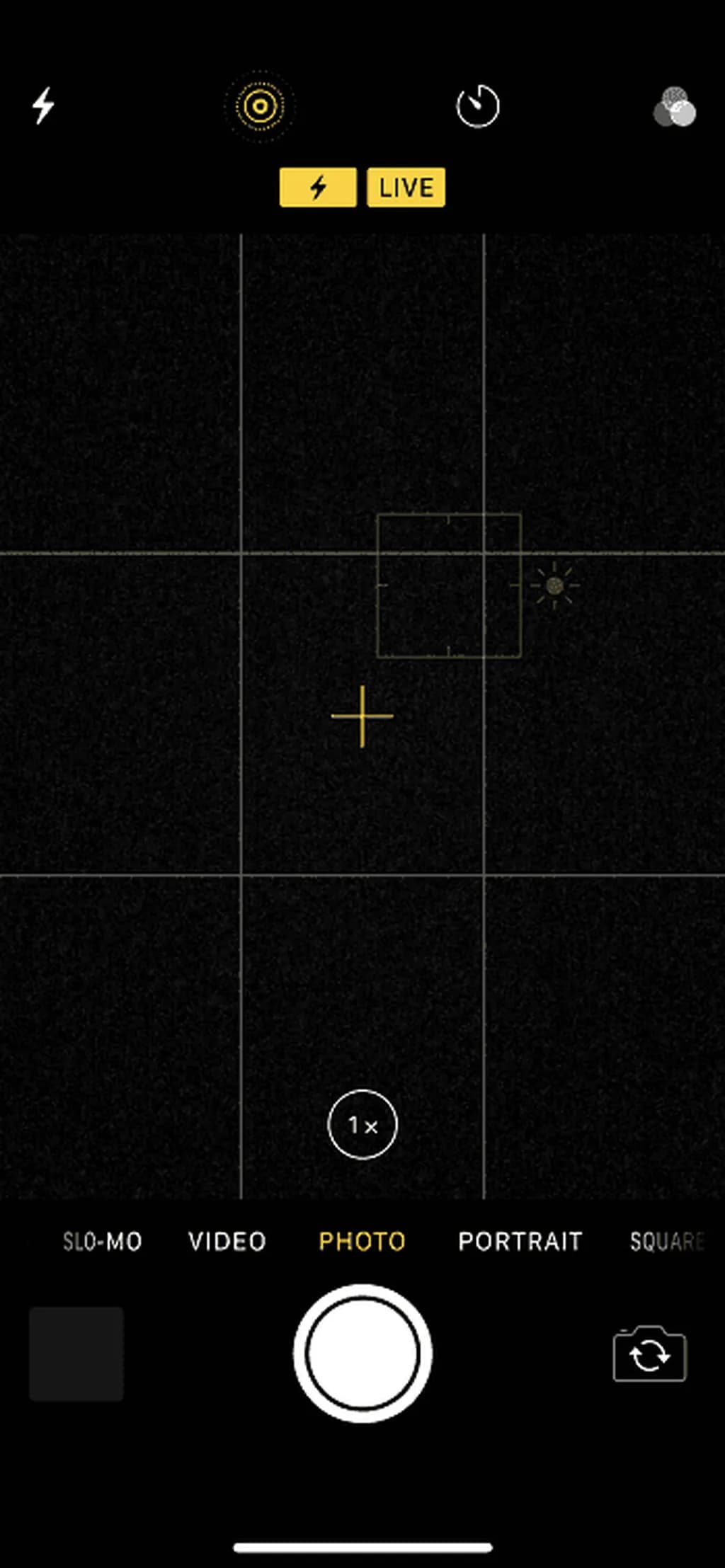The image size is (725, 1568).
Task: Tap the yellow flash indicator badge
Action: coord(318,188)
